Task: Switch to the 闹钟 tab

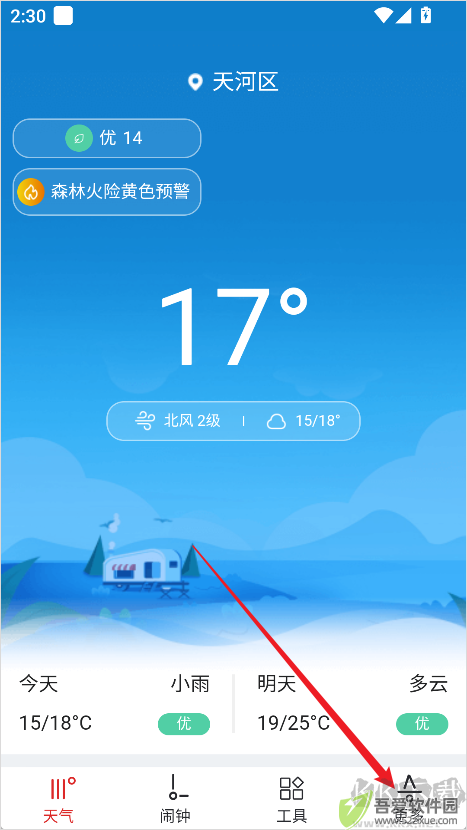Action: pos(175,799)
